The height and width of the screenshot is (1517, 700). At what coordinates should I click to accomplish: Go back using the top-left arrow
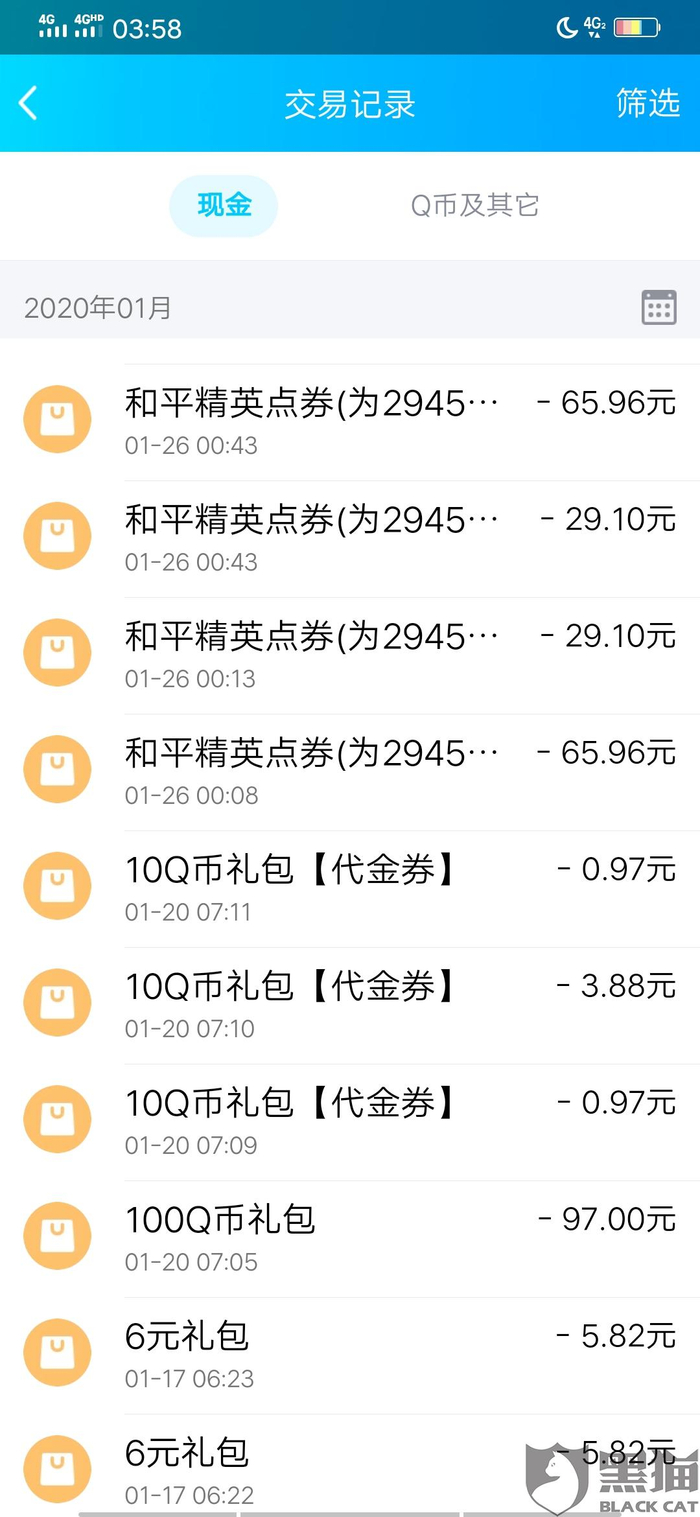pos(28,103)
